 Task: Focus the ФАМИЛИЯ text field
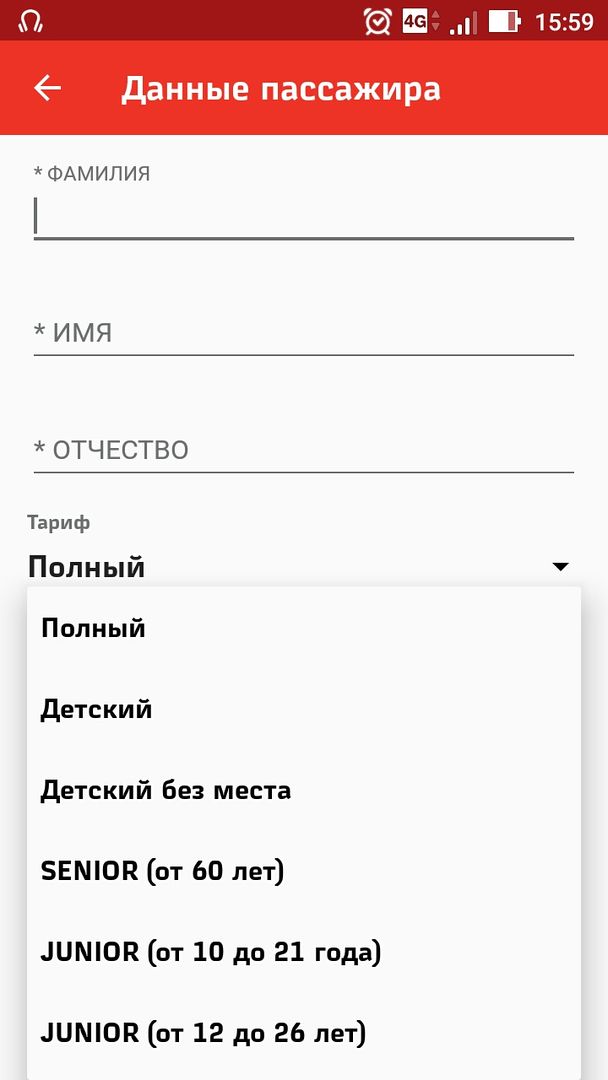(x=303, y=216)
